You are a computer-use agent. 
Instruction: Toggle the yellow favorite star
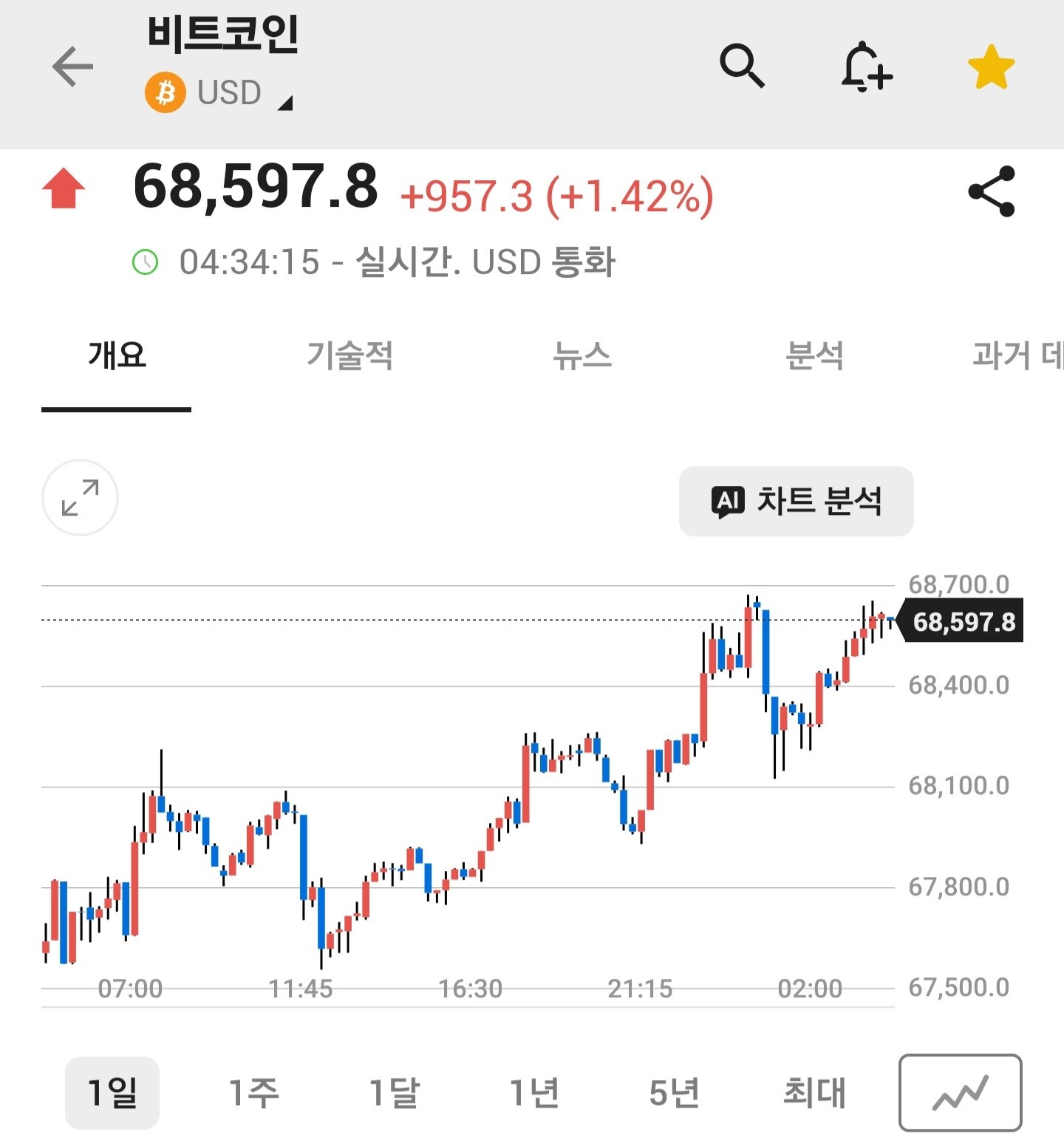tap(991, 66)
